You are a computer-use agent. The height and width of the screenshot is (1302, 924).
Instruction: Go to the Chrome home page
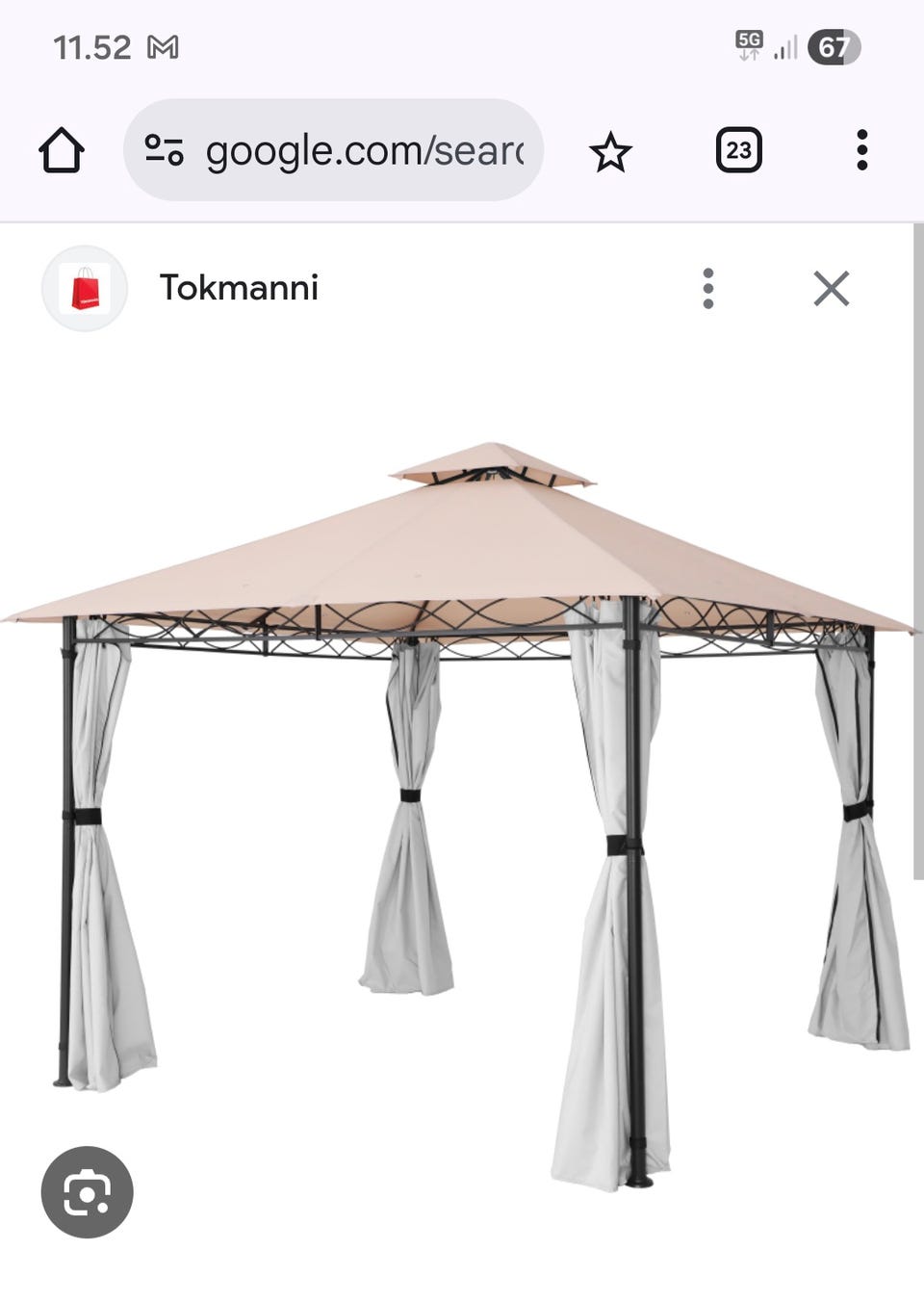[x=62, y=151]
